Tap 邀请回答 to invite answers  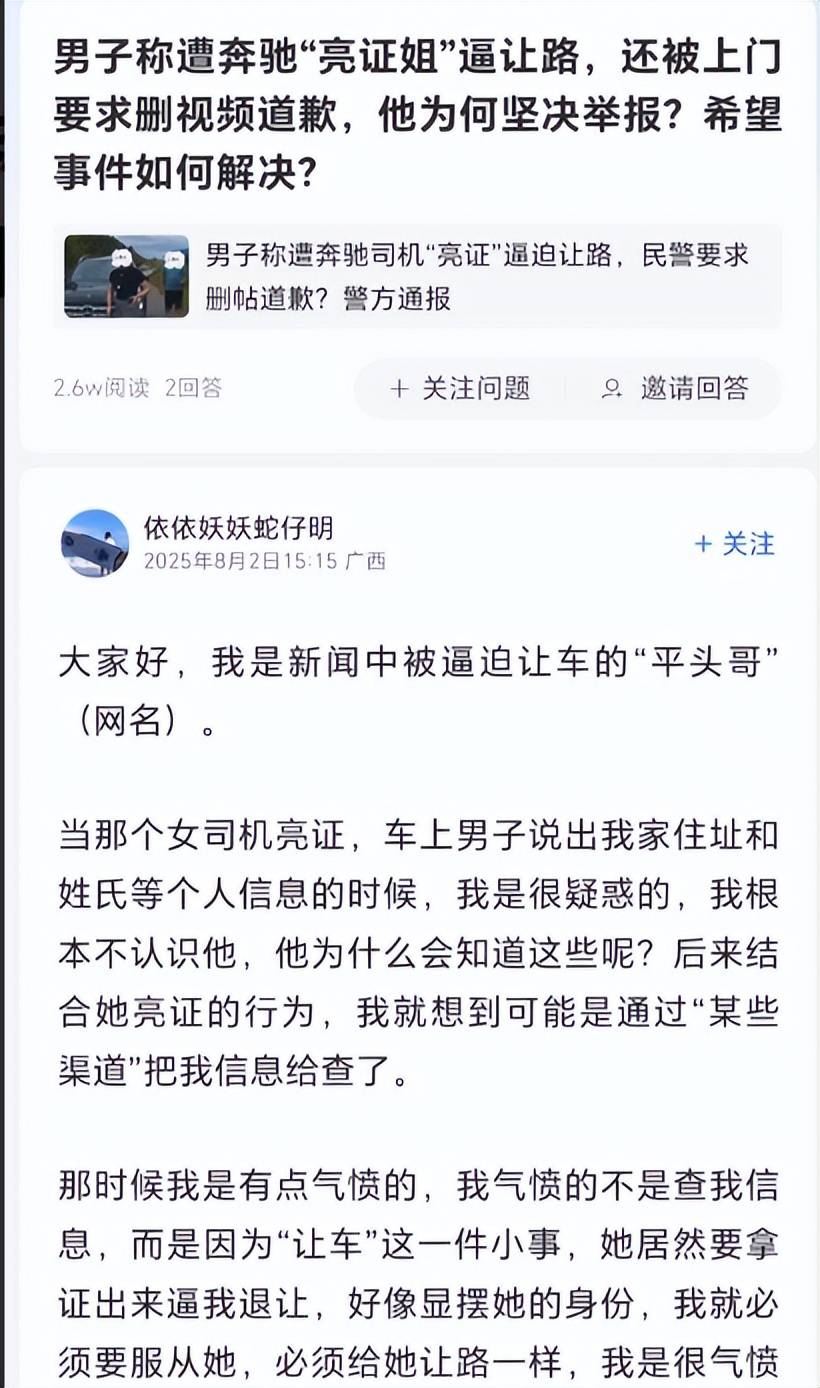675,388
